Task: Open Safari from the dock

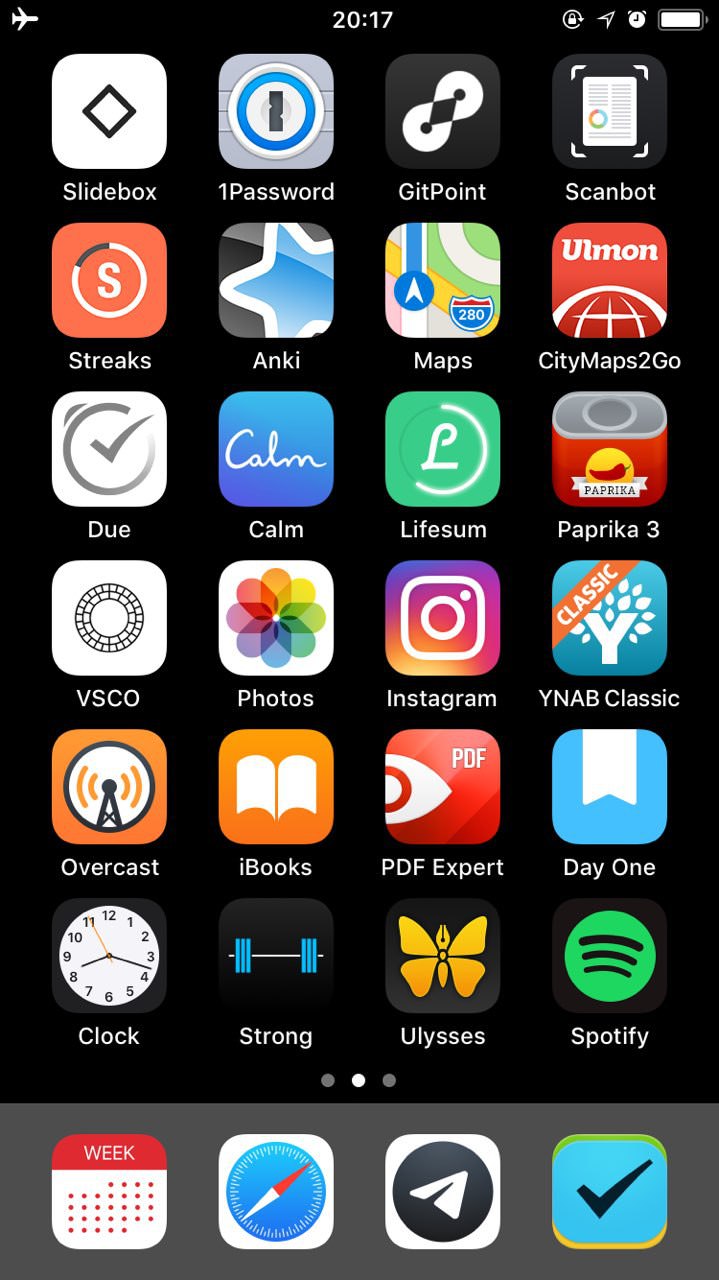Action: coord(276,1191)
